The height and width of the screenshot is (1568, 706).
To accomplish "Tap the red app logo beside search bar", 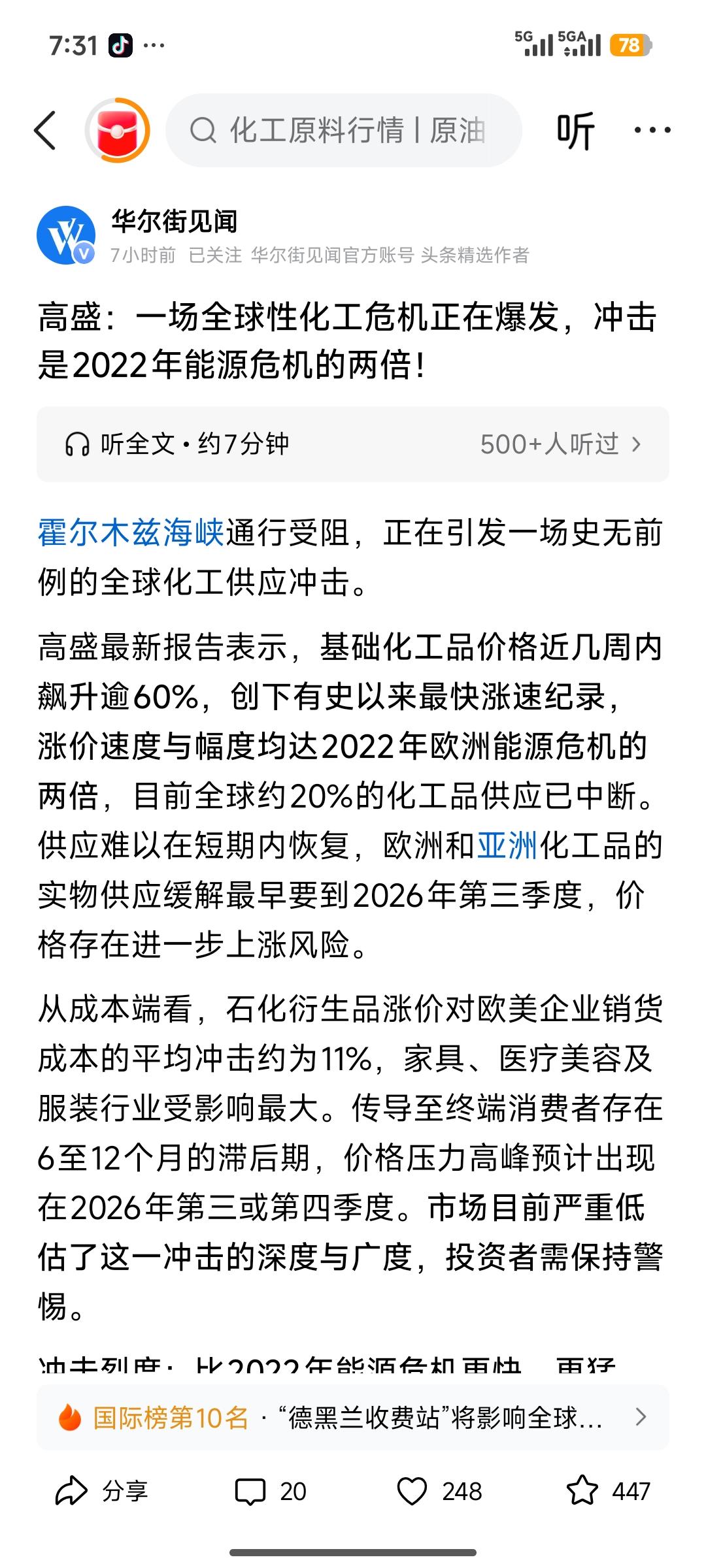I will point(116,129).
